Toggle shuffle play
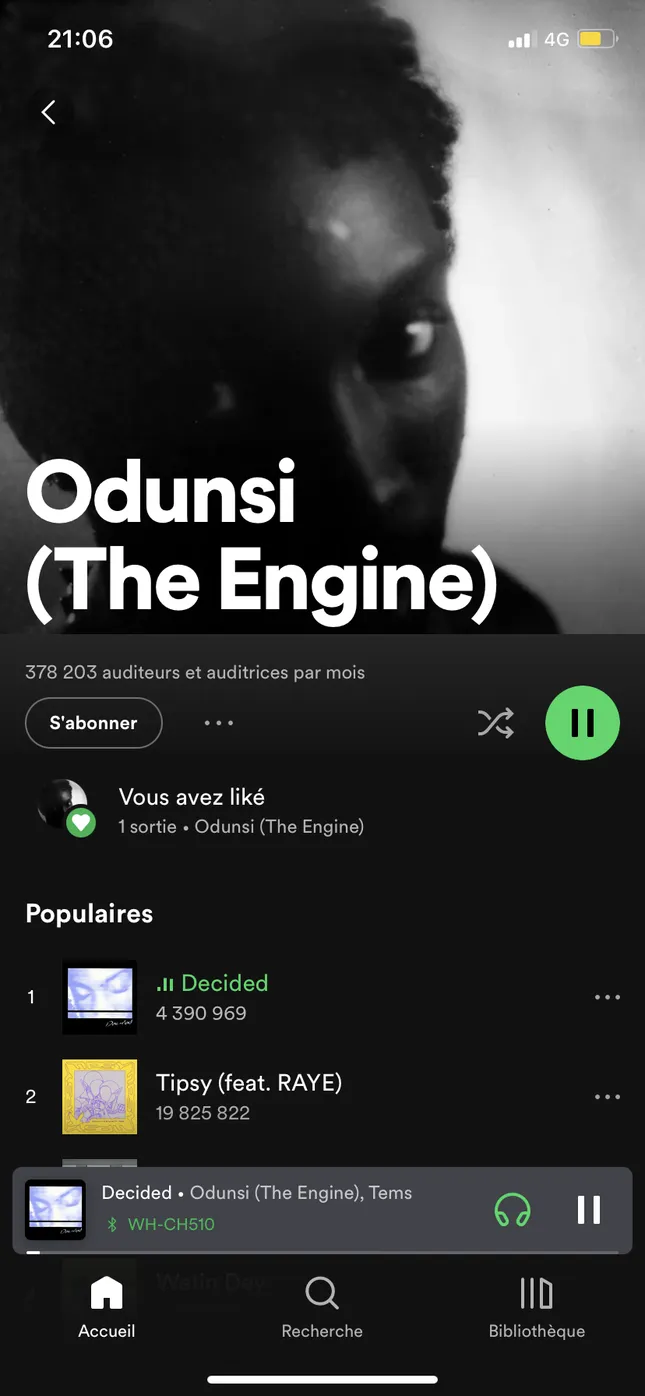Image resolution: width=645 pixels, height=1396 pixels. pyautogui.click(x=495, y=722)
